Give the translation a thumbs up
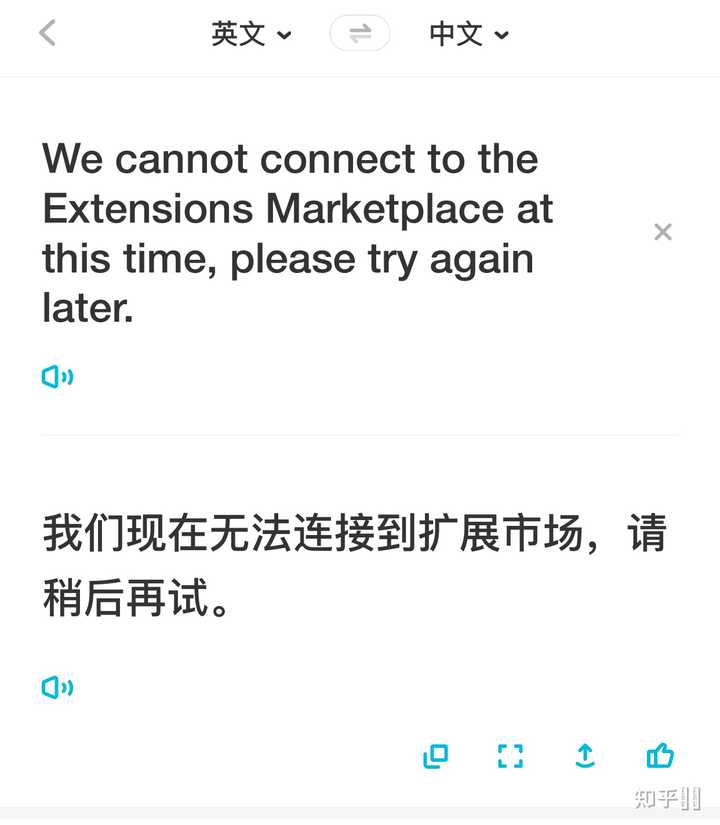The width and height of the screenshot is (720, 825). point(660,756)
